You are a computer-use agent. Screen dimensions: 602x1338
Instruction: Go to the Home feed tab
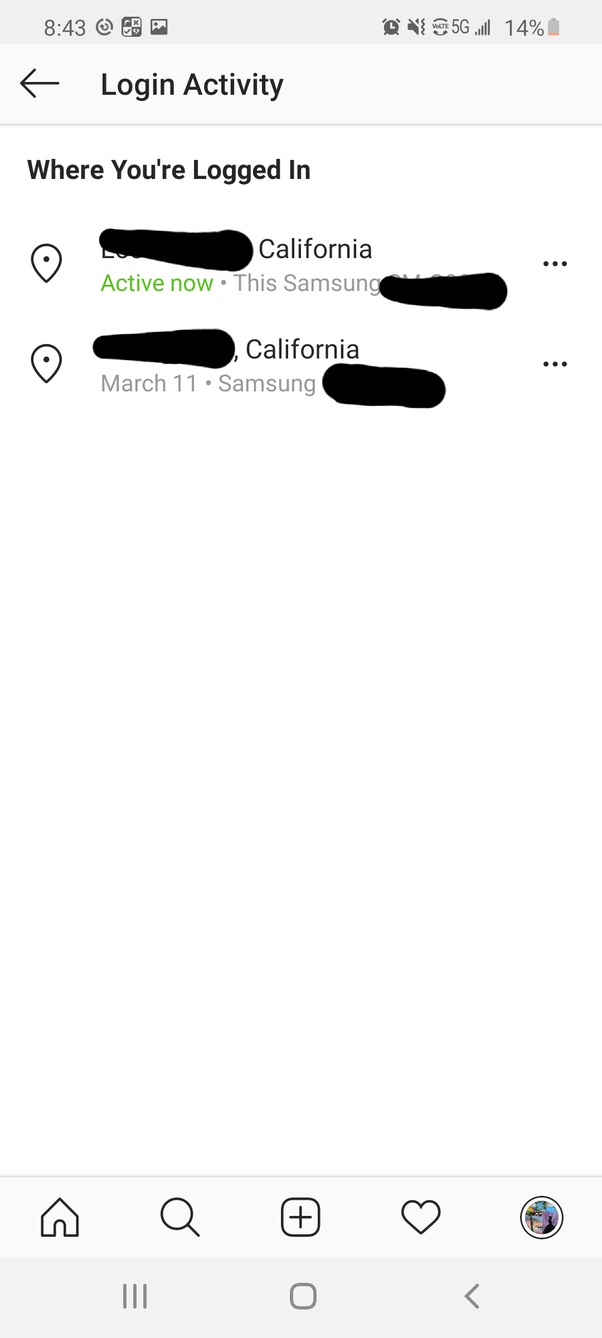tap(60, 1217)
